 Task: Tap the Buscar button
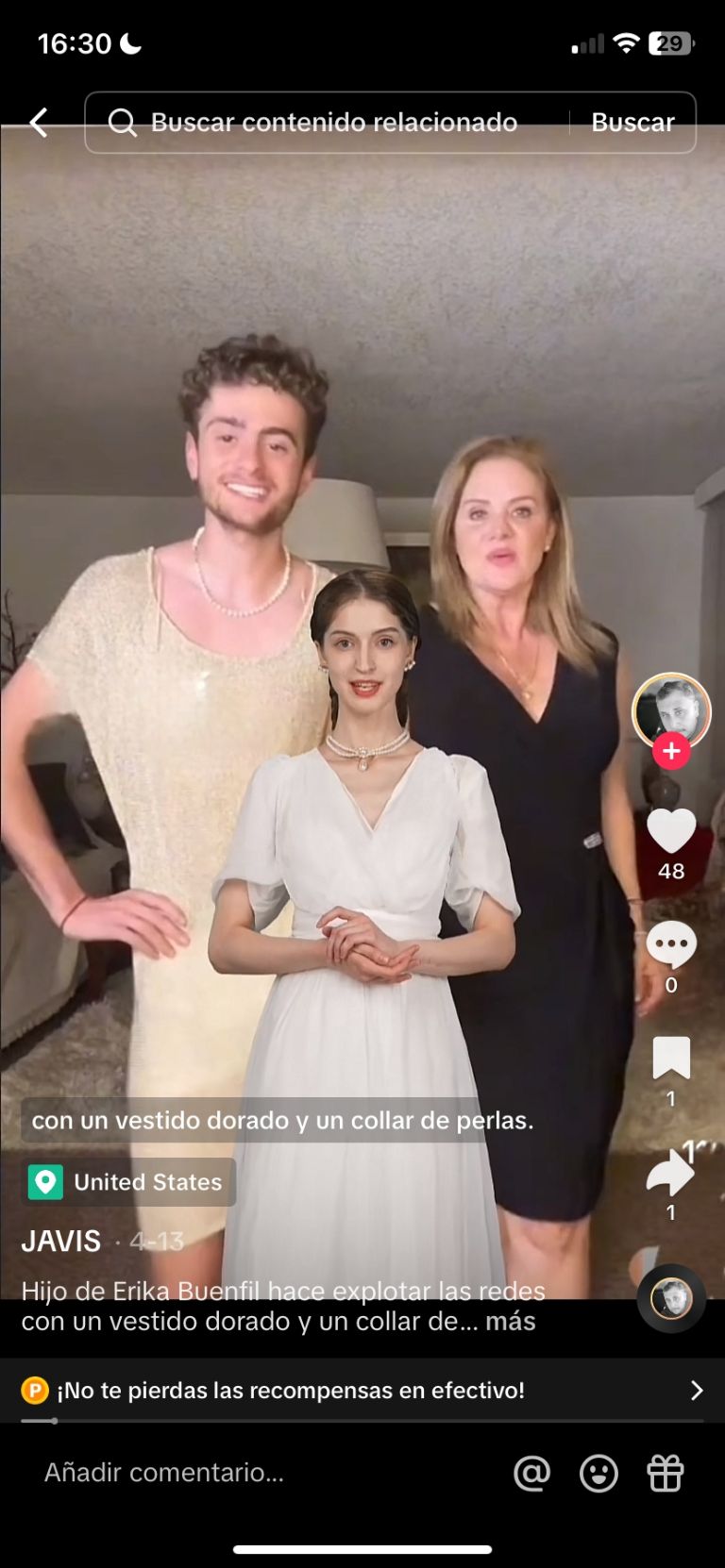pos(632,123)
